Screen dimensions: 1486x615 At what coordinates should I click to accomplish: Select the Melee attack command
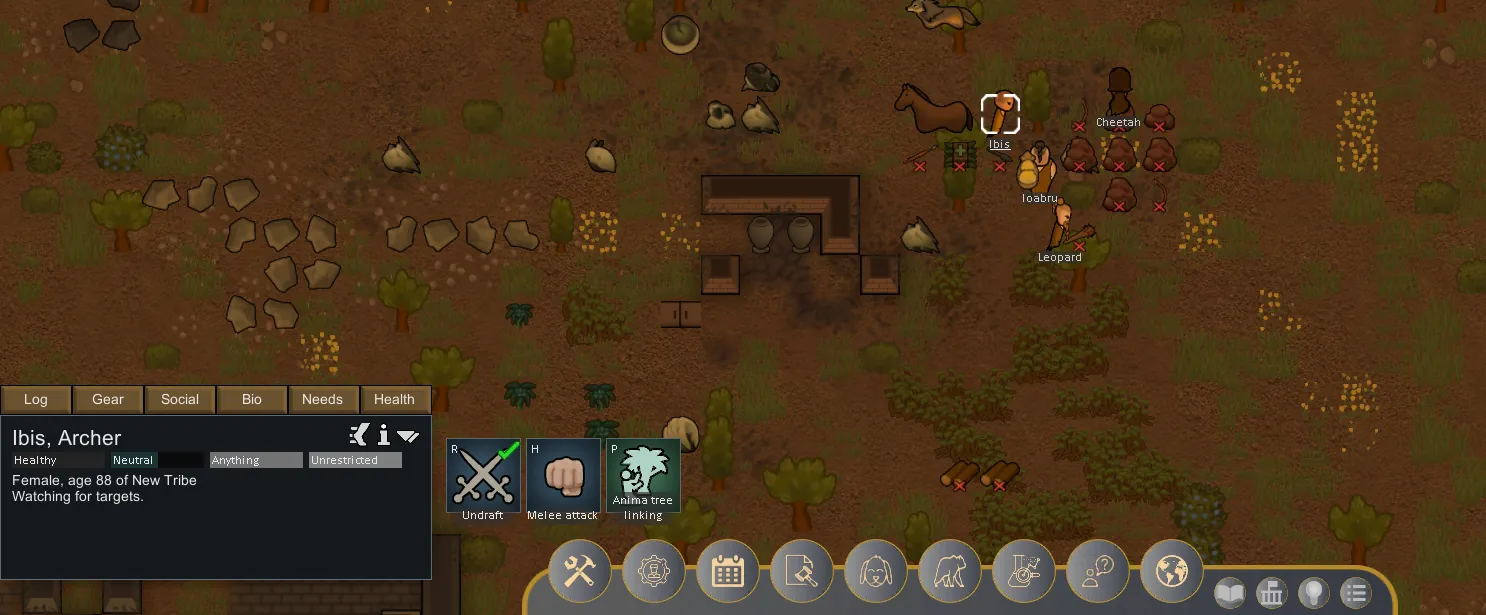(563, 475)
